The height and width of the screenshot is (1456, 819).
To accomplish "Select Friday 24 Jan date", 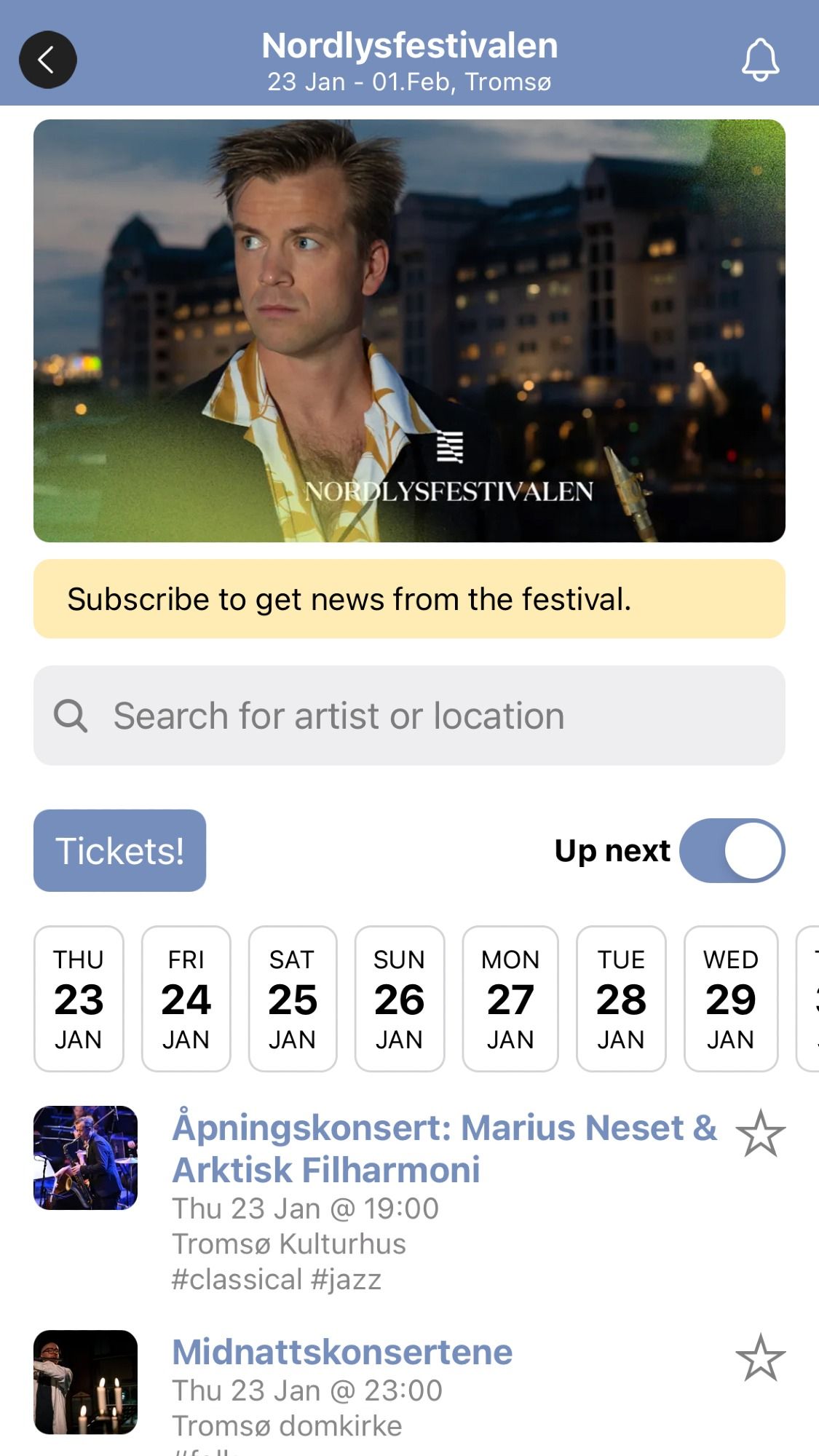I will pyautogui.click(x=186, y=999).
